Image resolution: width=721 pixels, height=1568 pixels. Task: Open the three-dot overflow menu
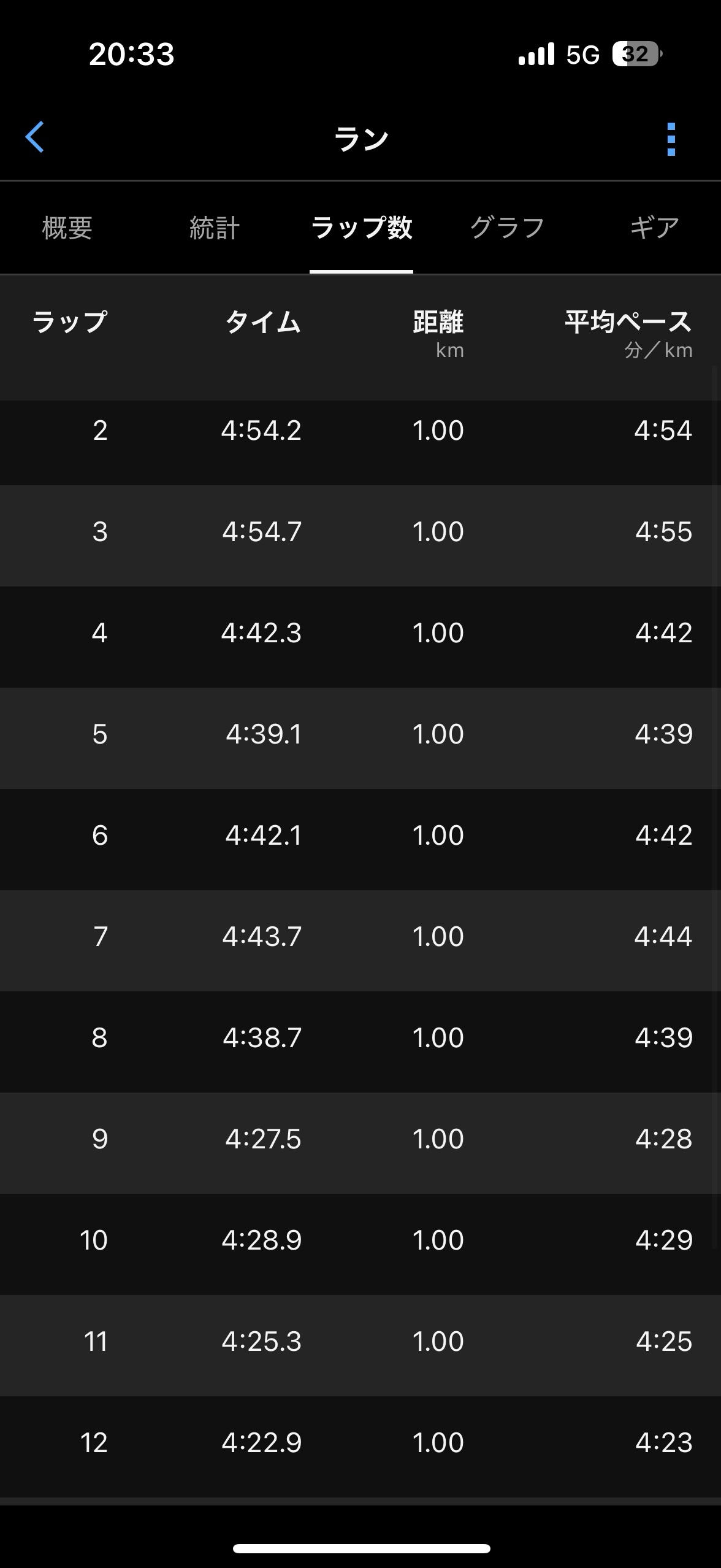point(671,139)
